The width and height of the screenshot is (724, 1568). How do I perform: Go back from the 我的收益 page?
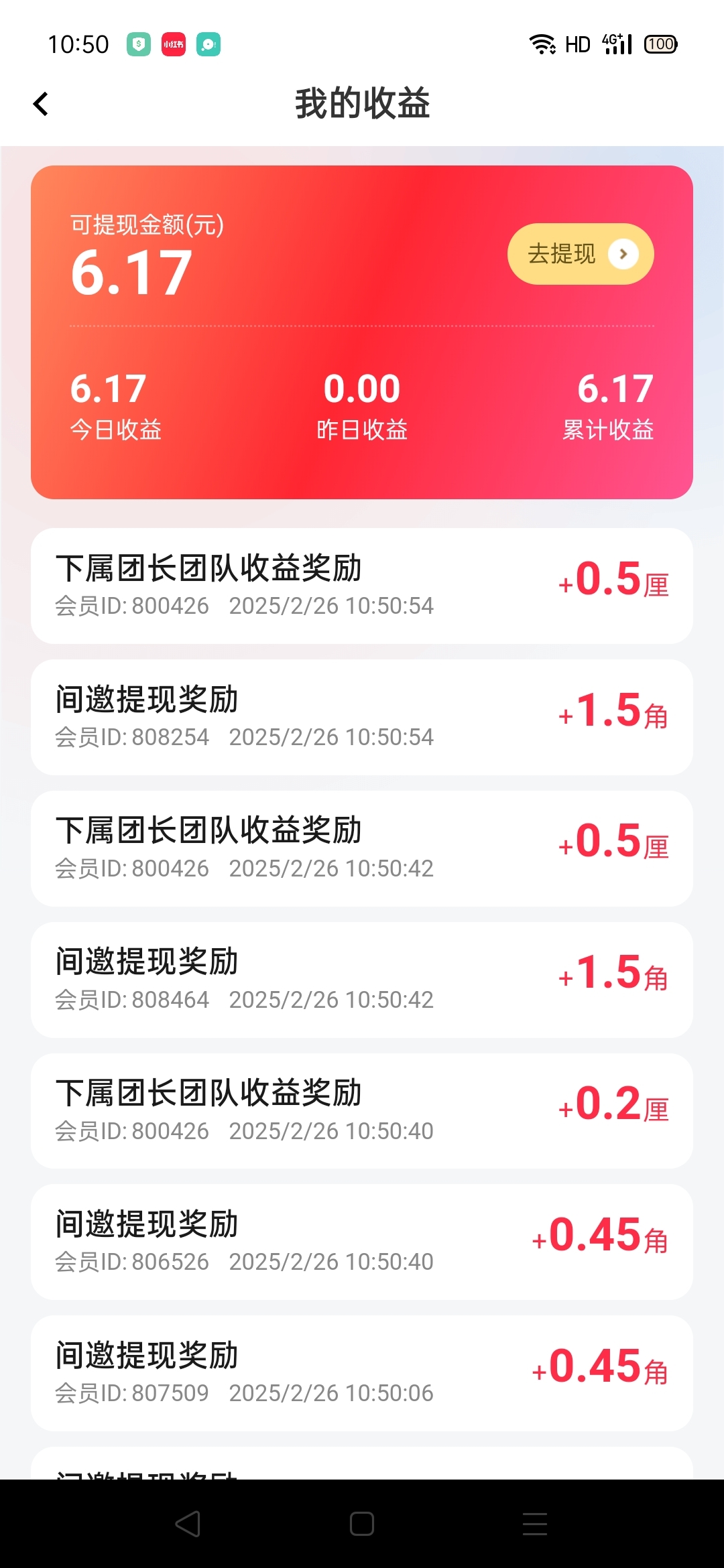[x=41, y=104]
